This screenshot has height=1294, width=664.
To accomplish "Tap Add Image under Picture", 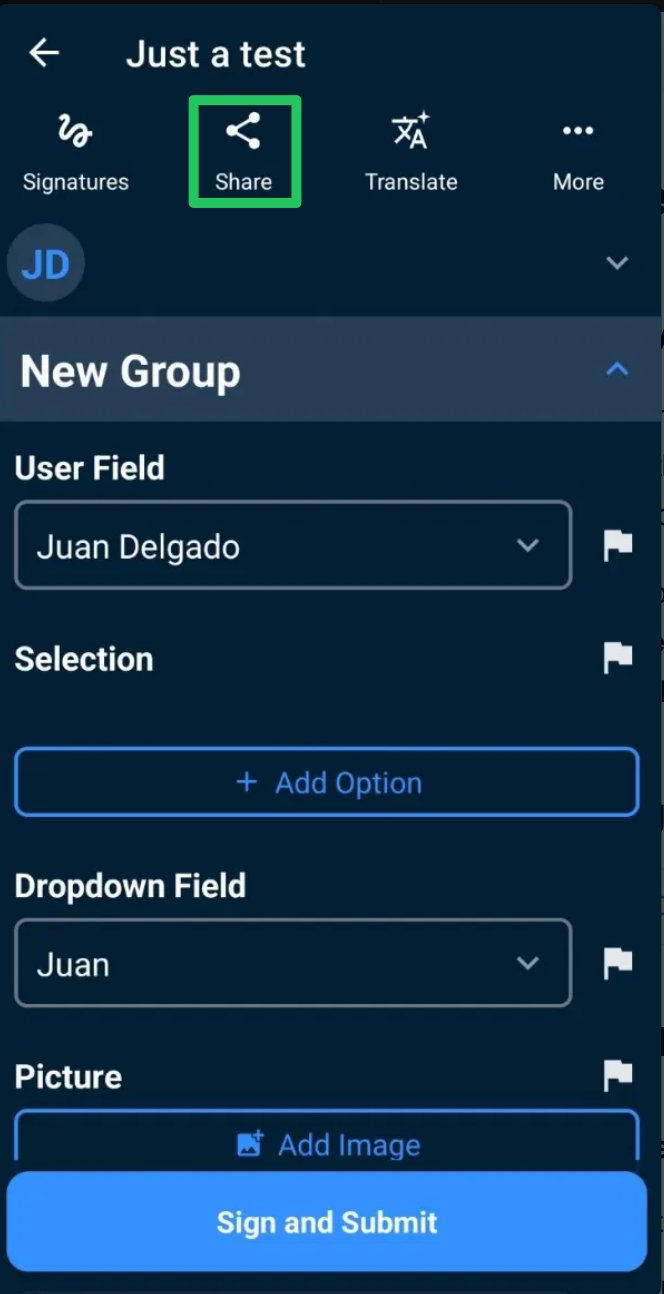I will (327, 1141).
